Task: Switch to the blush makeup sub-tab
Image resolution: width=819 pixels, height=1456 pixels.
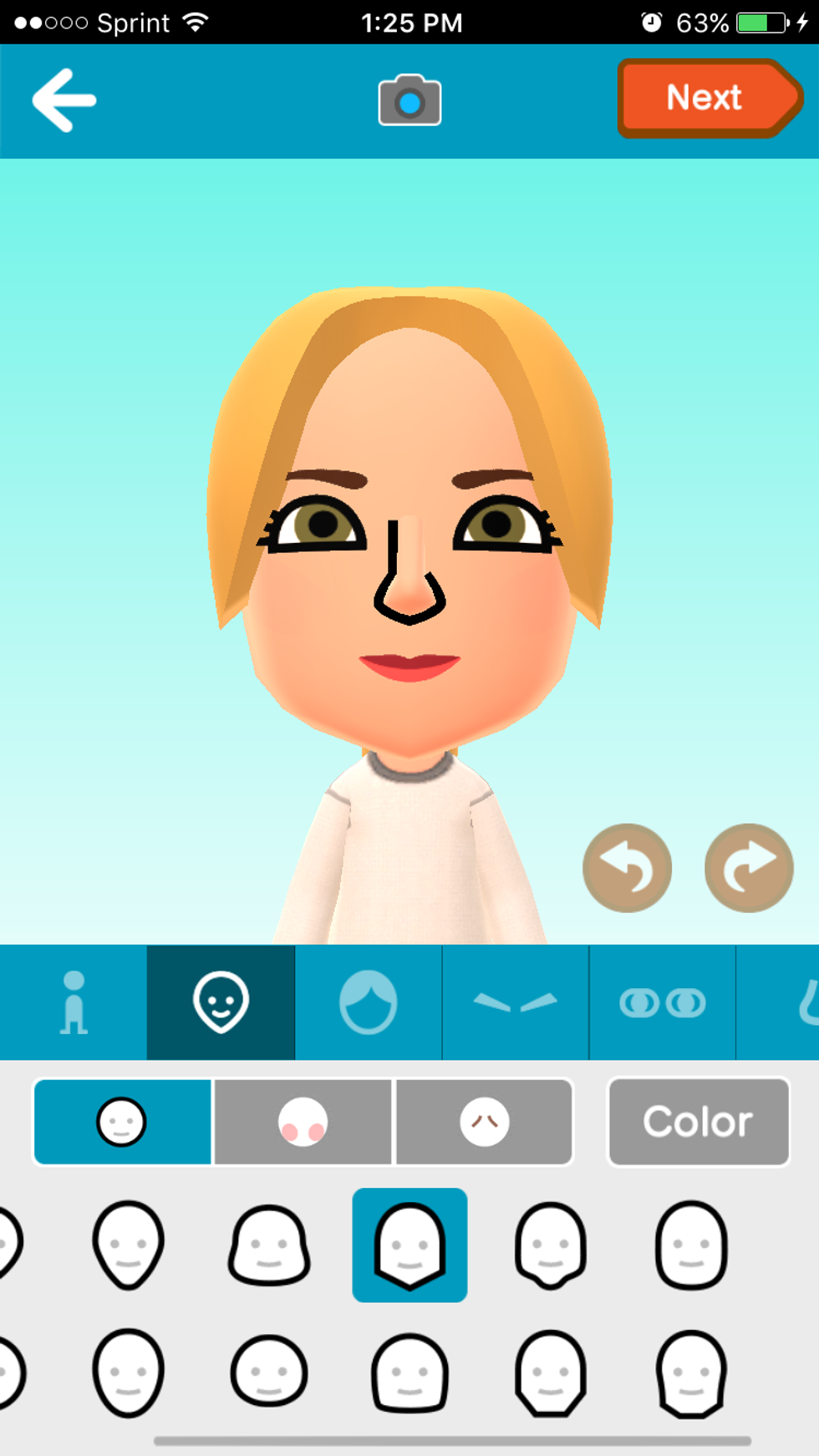Action: [303, 1122]
